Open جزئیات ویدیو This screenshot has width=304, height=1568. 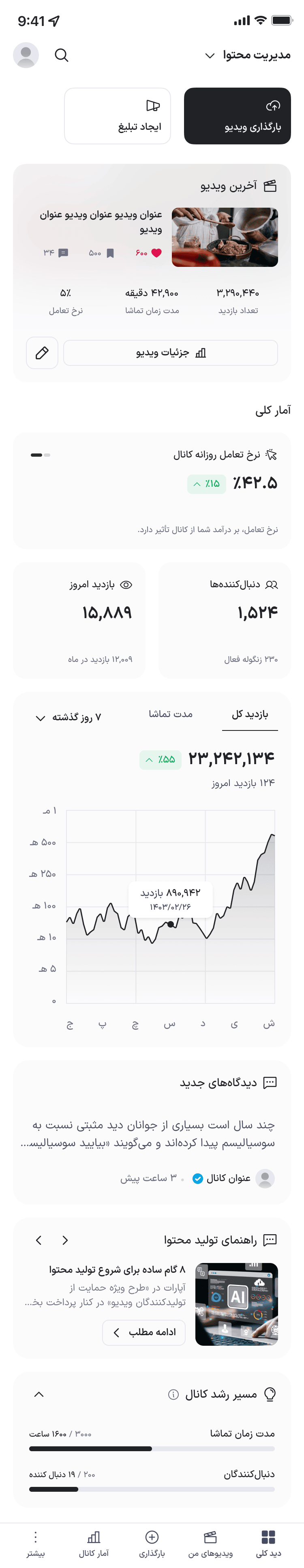(171, 353)
